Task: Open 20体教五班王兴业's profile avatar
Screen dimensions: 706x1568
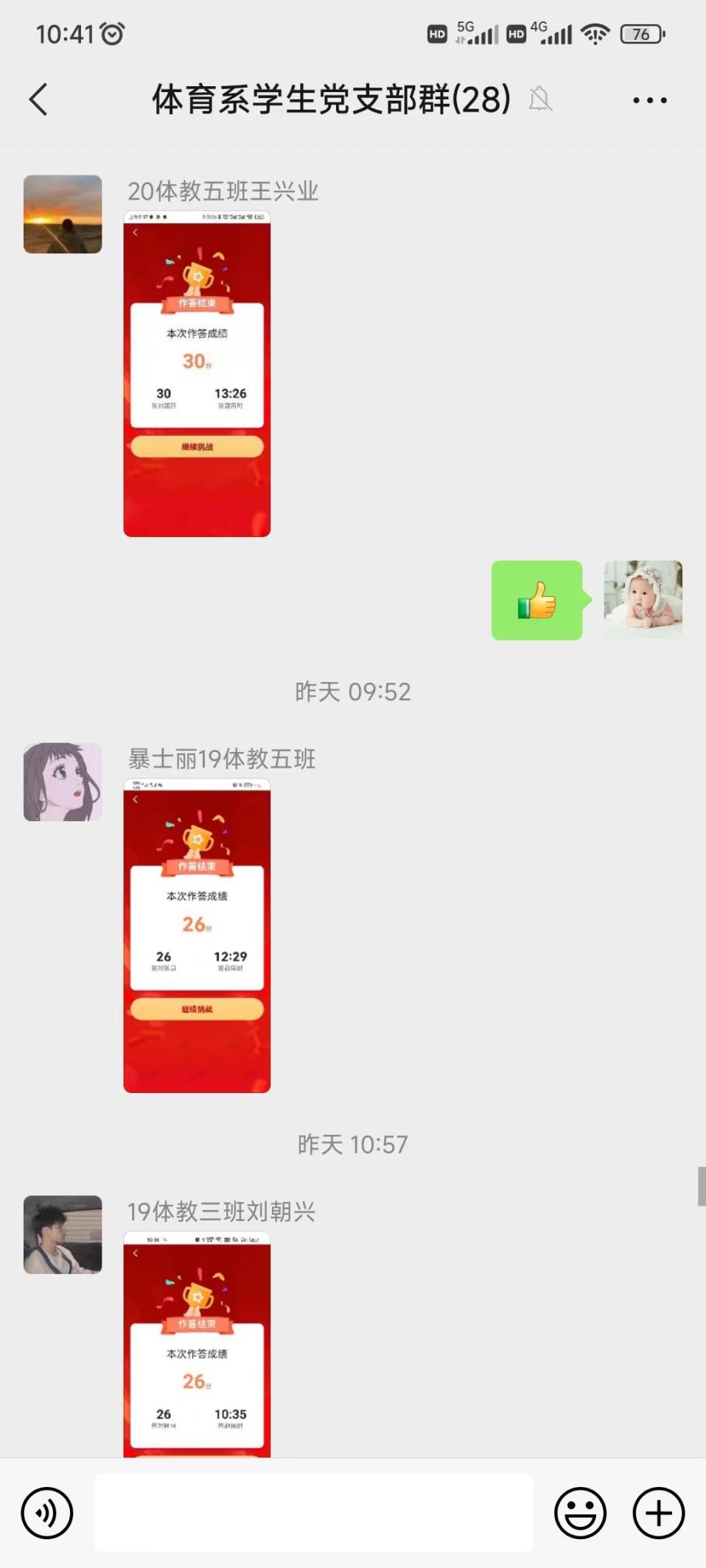Action: 63,214
